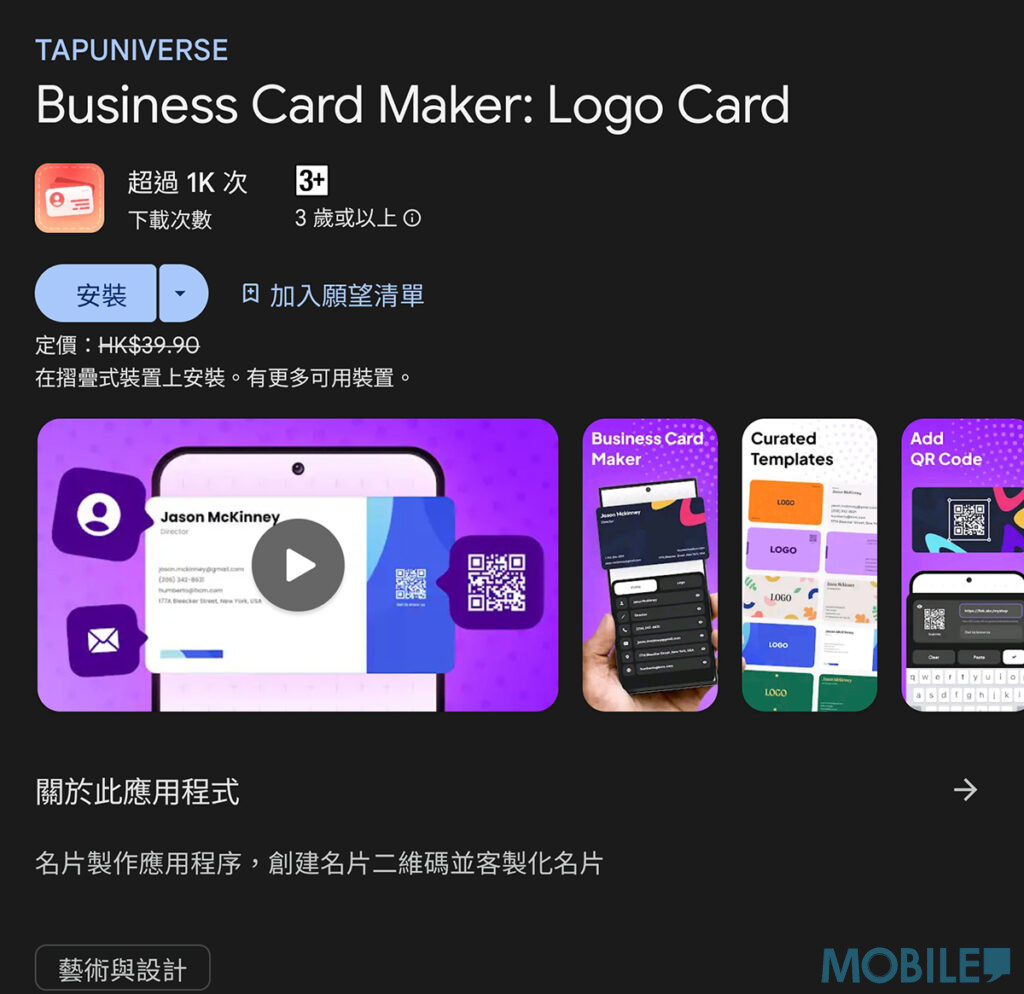Select the 藝術與設計 category chip
Viewport: 1024px width, 994px height.
(x=123, y=969)
